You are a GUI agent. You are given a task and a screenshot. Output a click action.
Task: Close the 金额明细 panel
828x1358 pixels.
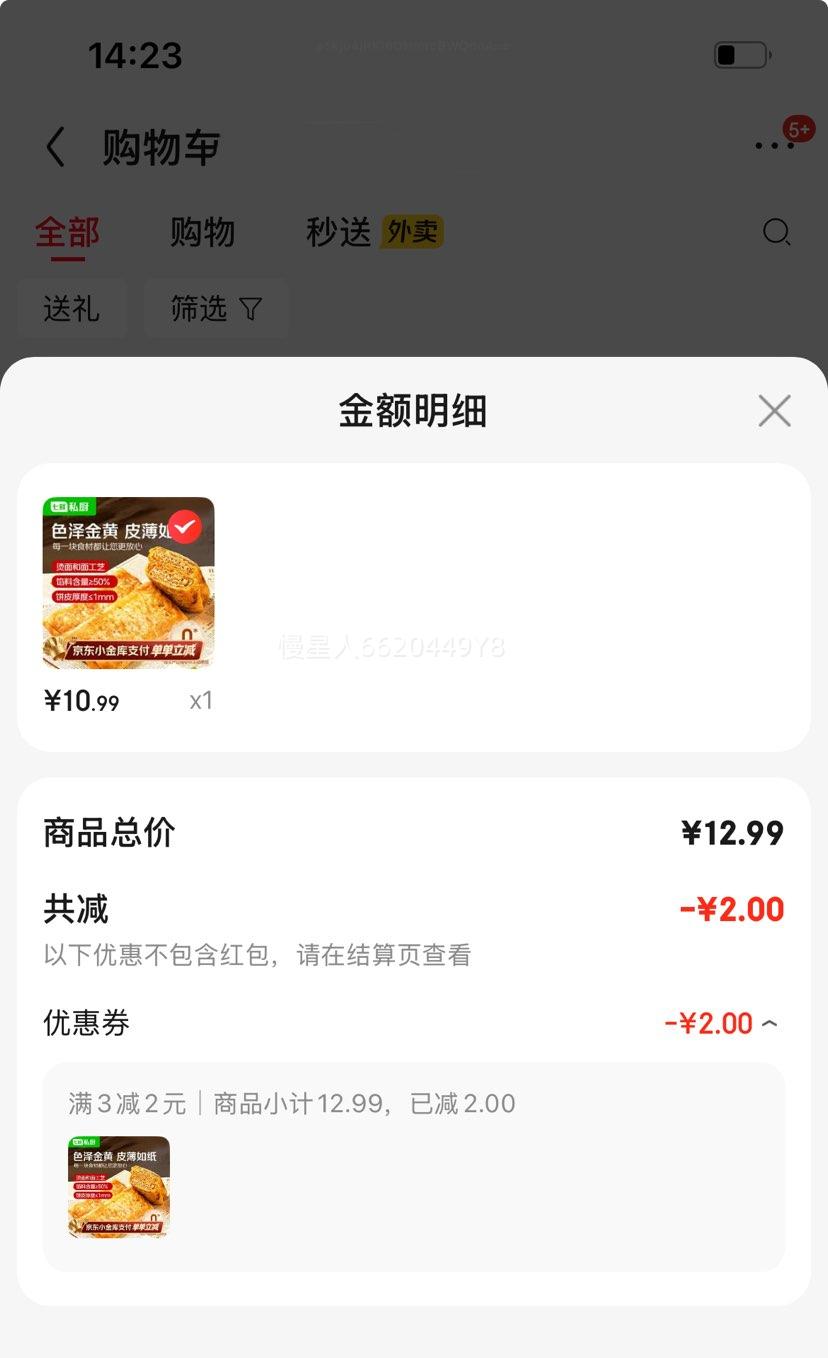coord(774,410)
